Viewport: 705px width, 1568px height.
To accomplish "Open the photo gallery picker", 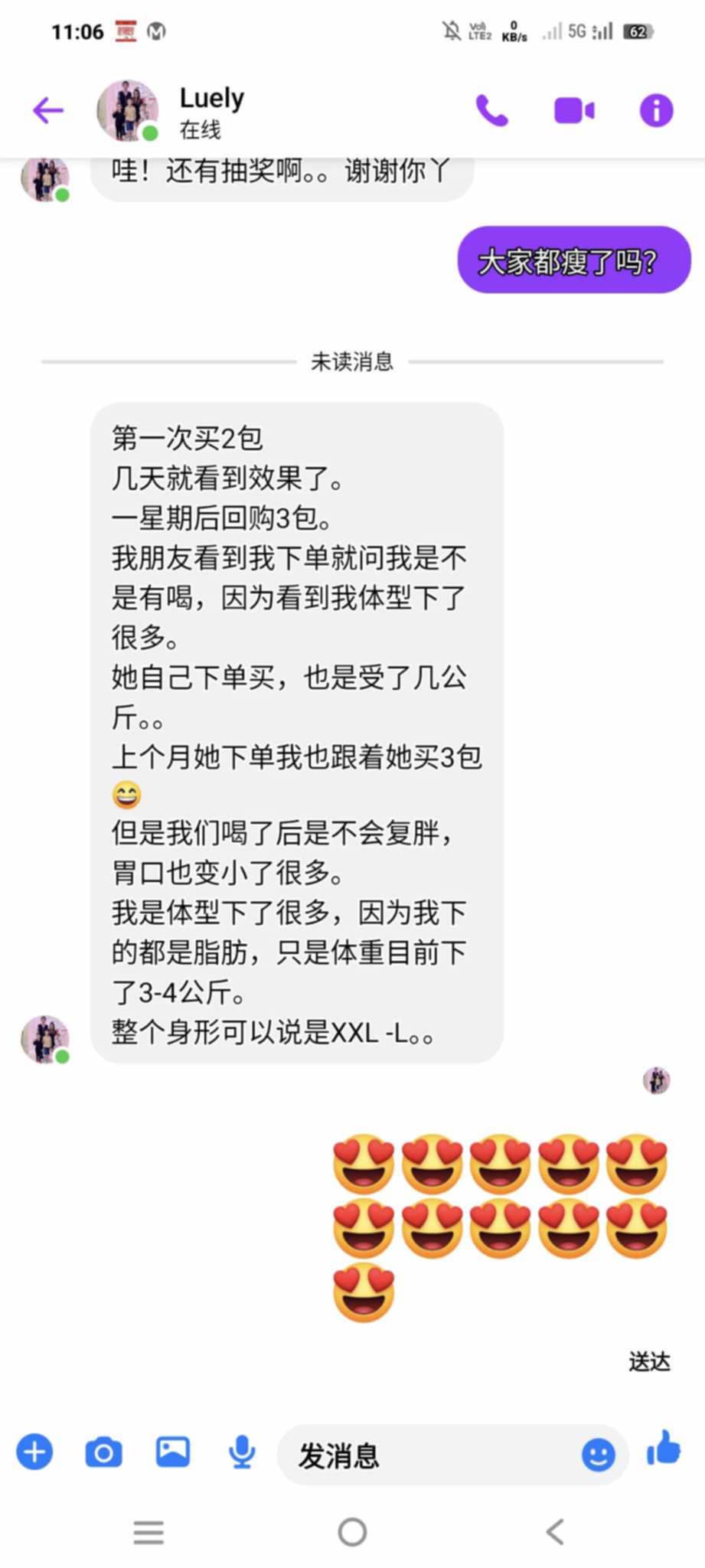I will coord(173,1452).
